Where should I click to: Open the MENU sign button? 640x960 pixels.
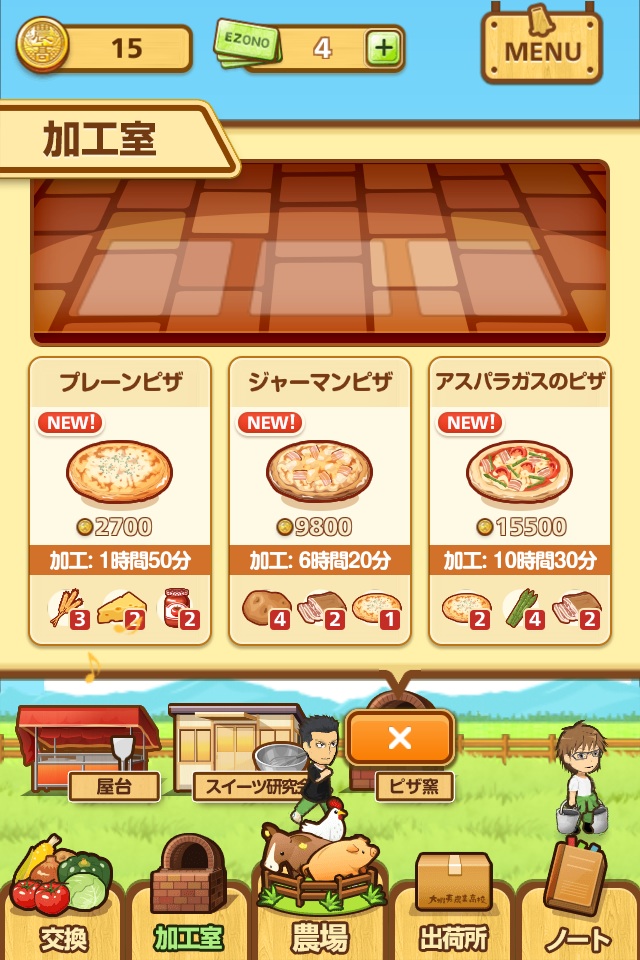(x=542, y=47)
